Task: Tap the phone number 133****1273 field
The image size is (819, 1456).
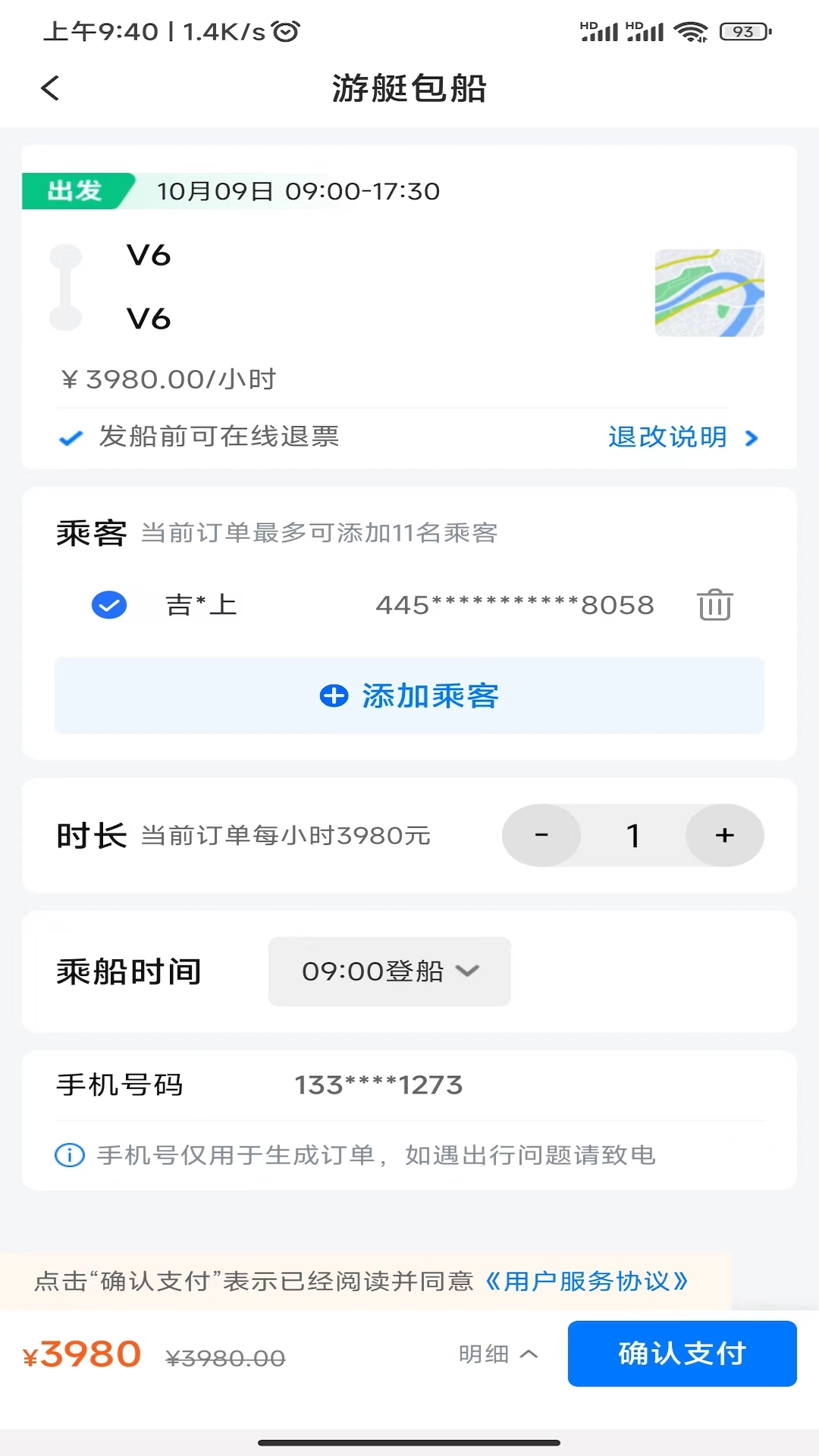Action: pos(378,1084)
